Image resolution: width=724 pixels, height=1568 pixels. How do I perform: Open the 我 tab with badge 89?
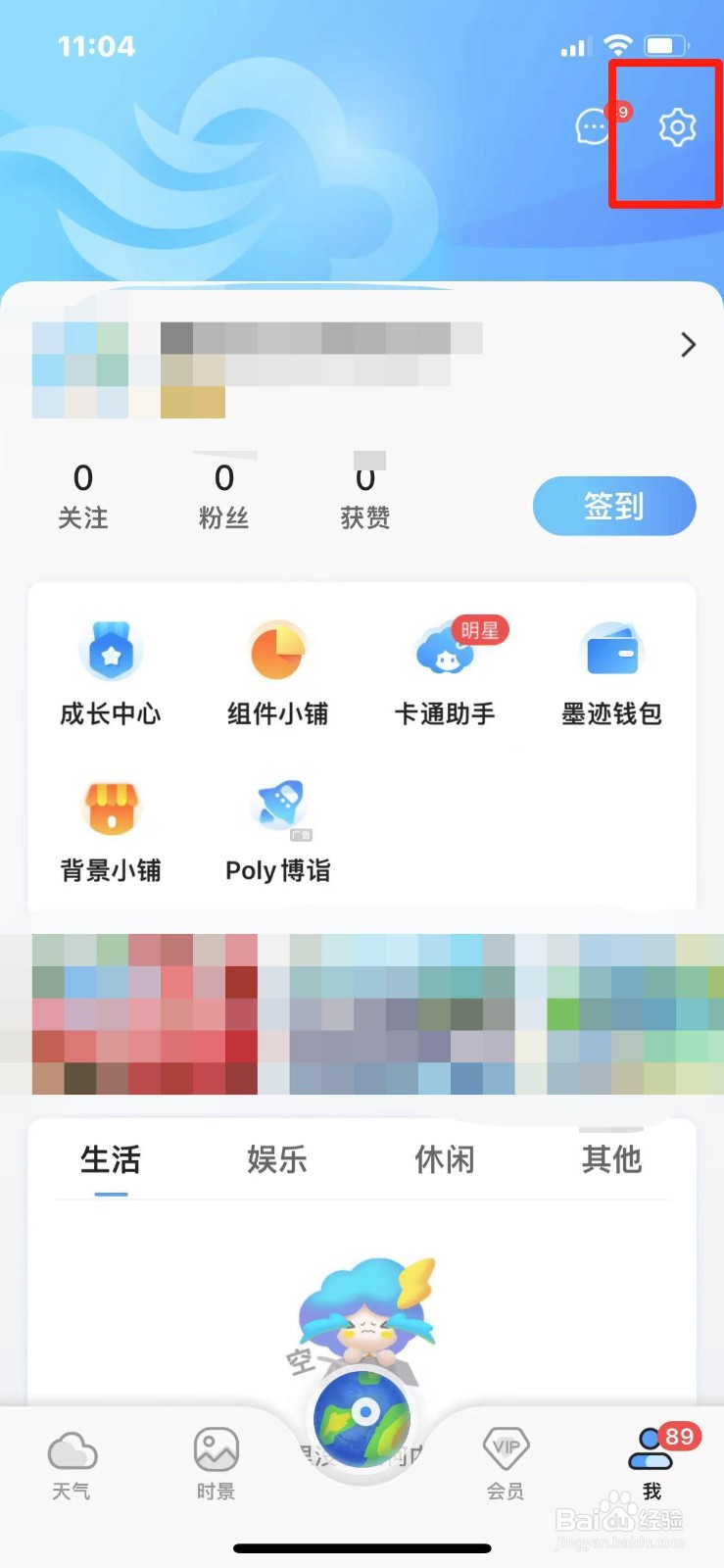pyautogui.click(x=651, y=1460)
